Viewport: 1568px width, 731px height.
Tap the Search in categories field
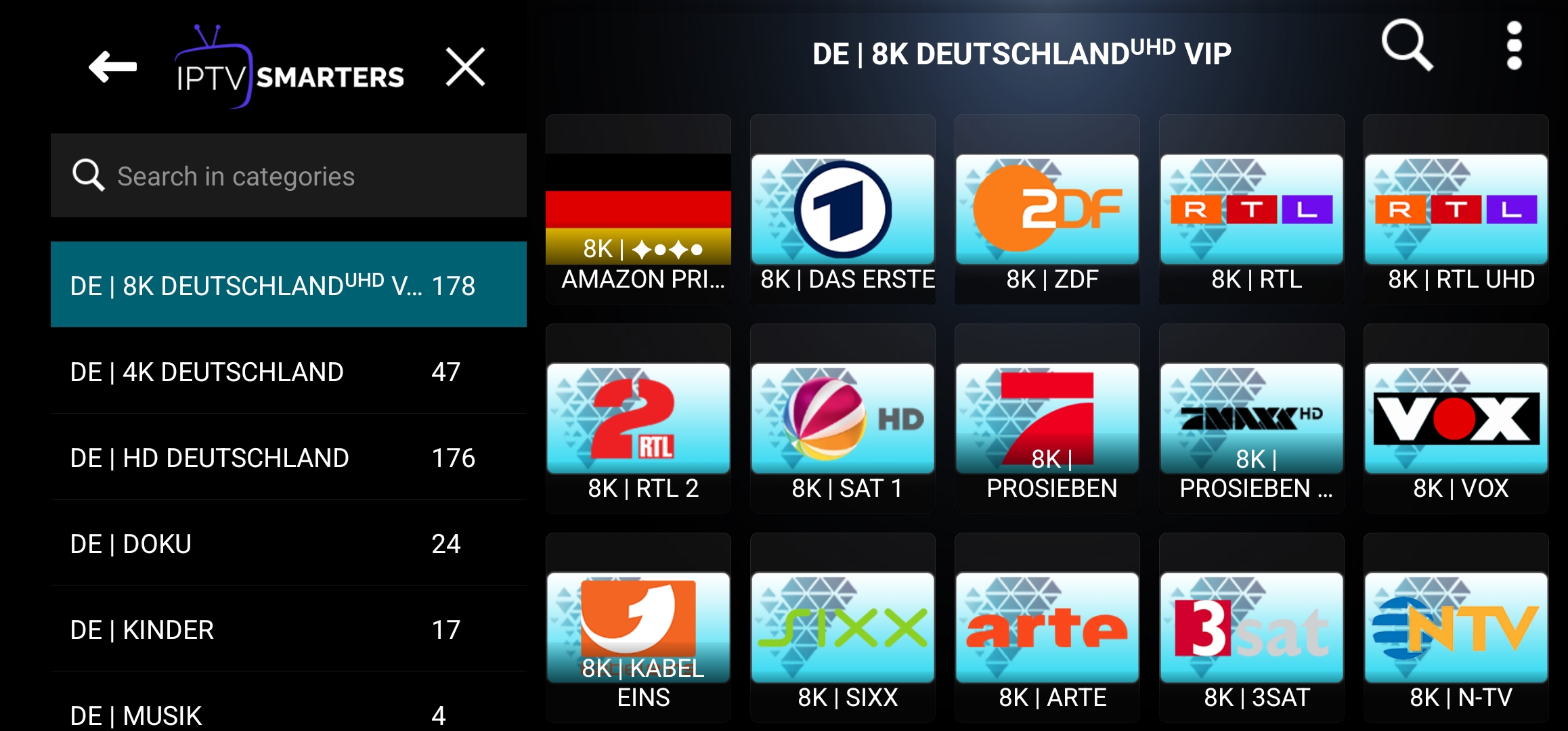[x=288, y=176]
